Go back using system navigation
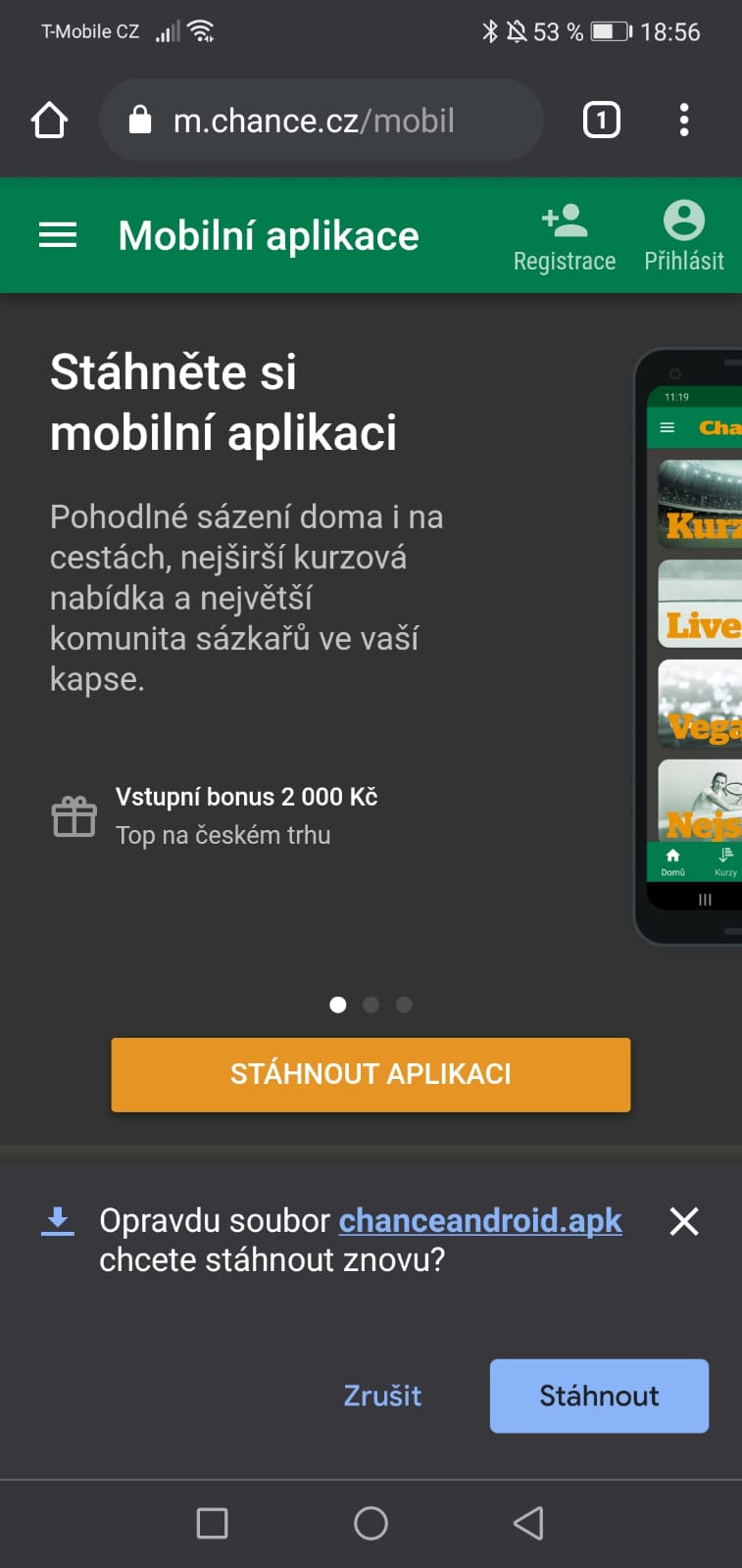 click(x=528, y=1523)
